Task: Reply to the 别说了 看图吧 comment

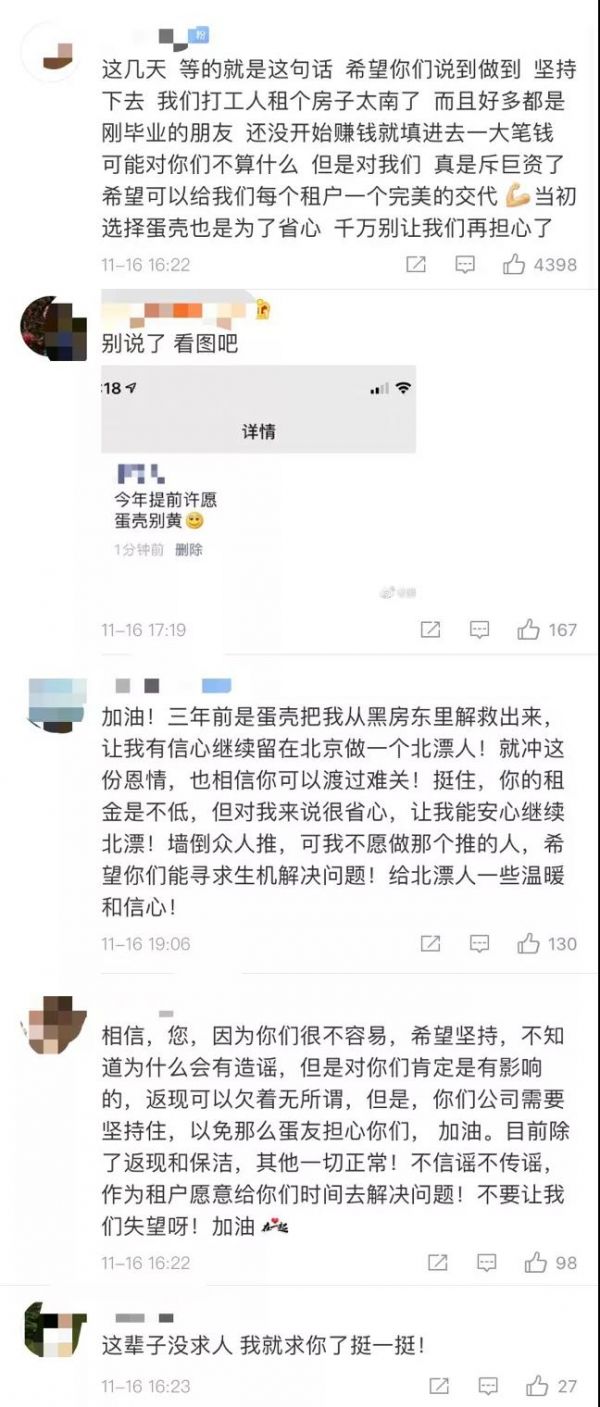Action: pos(479,630)
